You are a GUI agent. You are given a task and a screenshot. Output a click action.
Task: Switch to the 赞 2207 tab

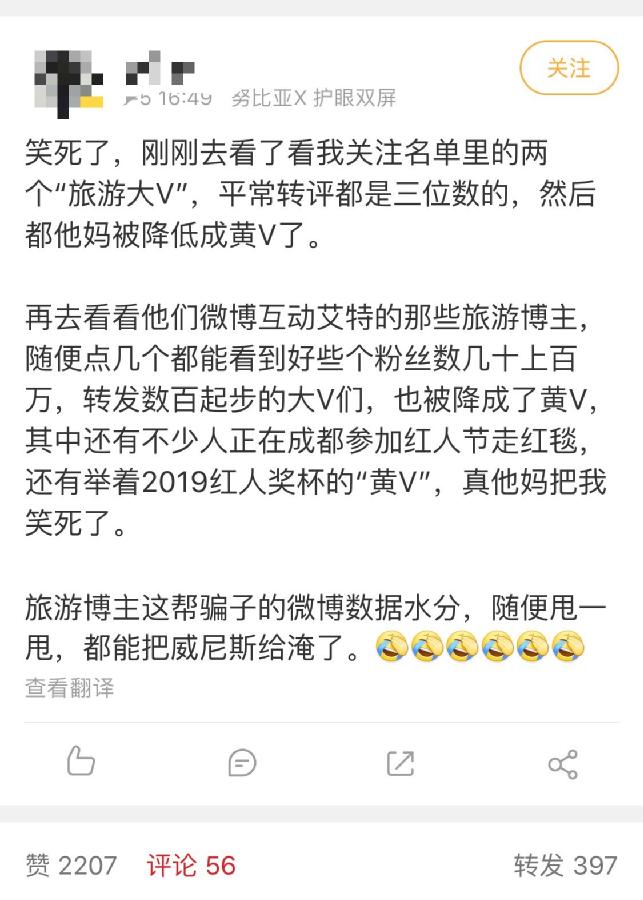72,865
